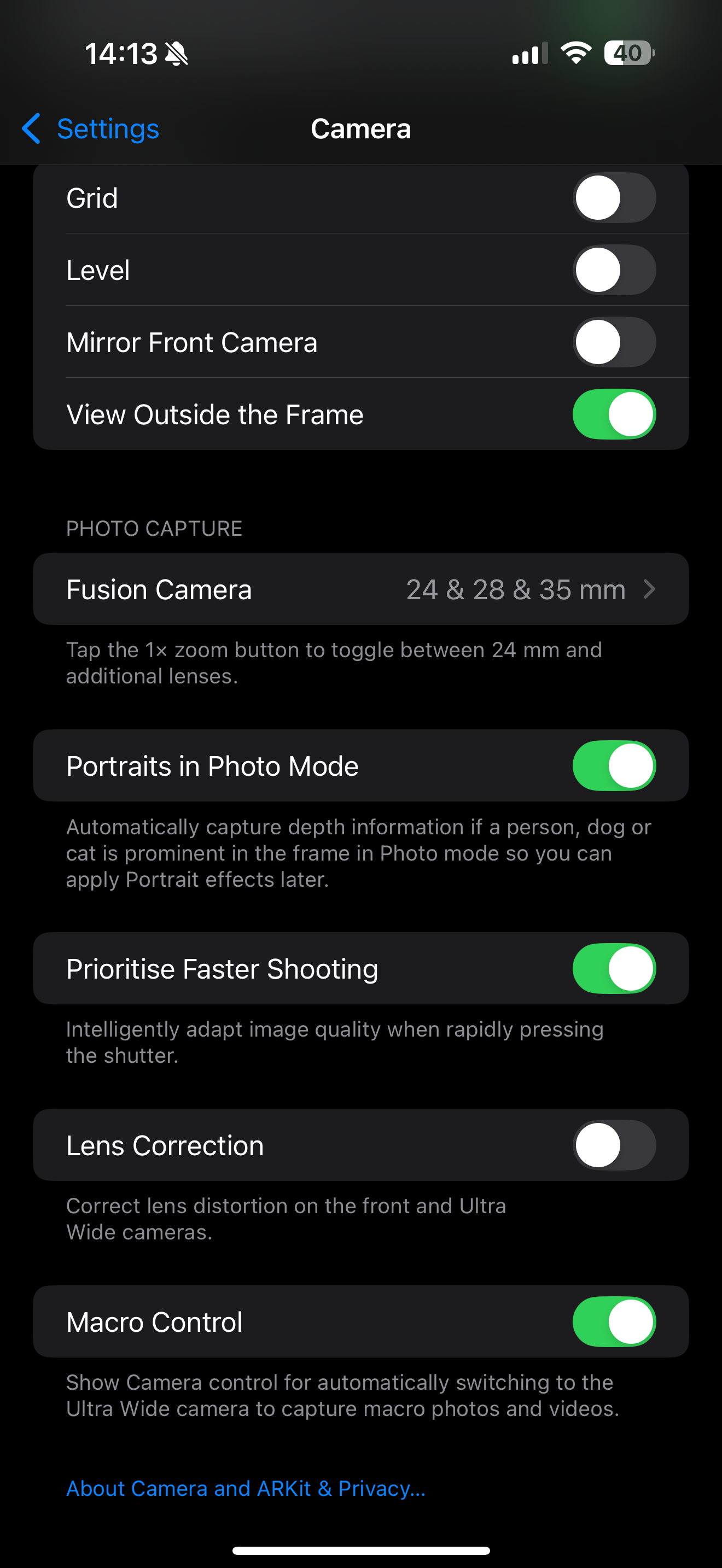Turn off Macro Control
Screen dimensions: 722x1568
(614, 1321)
